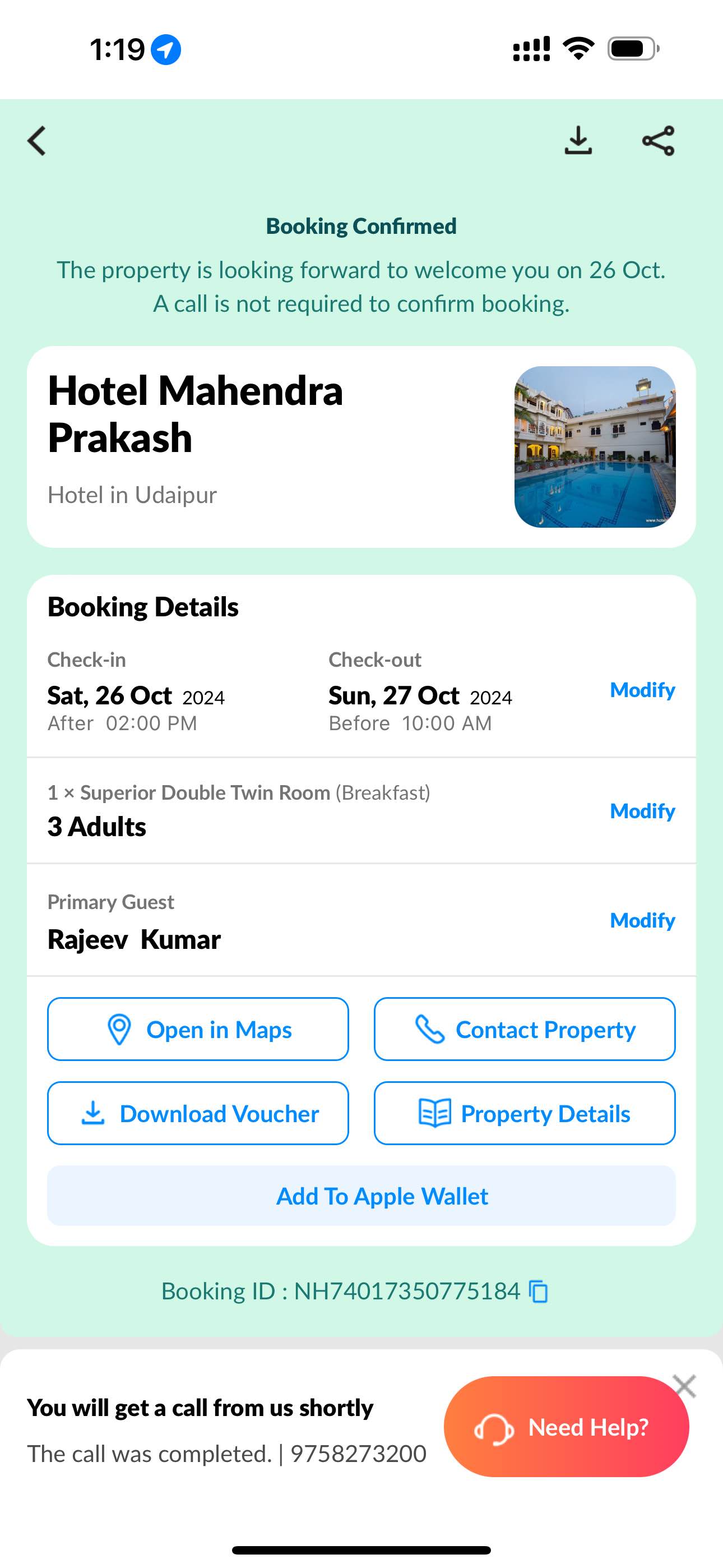The image size is (723, 1568).
Task: Open the hotel location in Maps
Action: (198, 1029)
